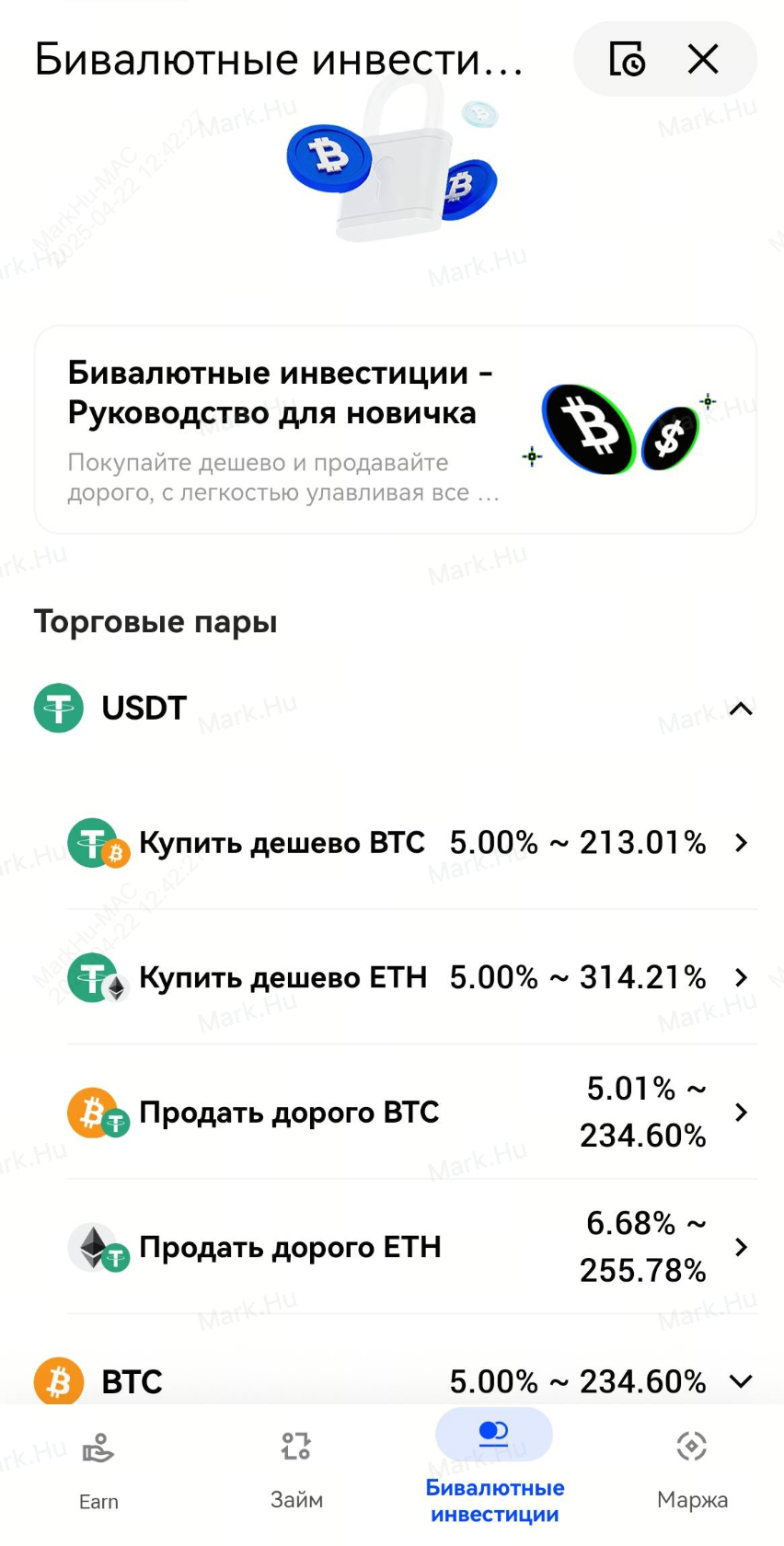This screenshot has height=1546, width=784.
Task: Open the Руководство для новичка guide card
Action: [396, 430]
